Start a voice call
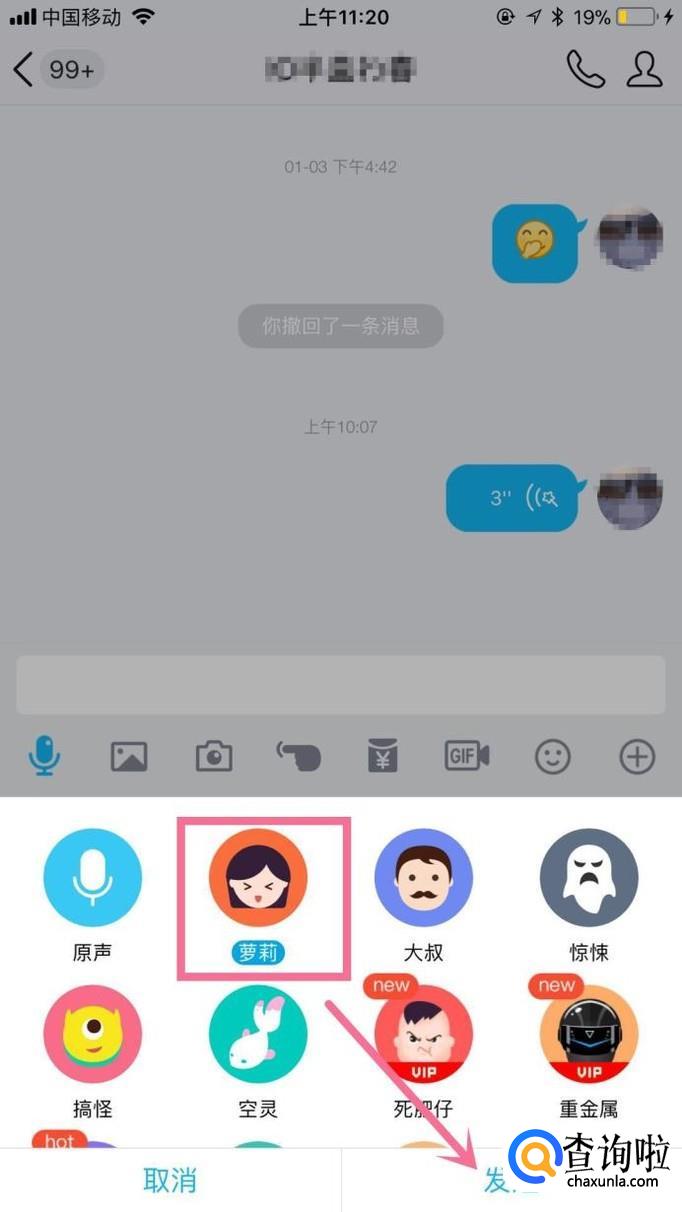 pos(585,69)
